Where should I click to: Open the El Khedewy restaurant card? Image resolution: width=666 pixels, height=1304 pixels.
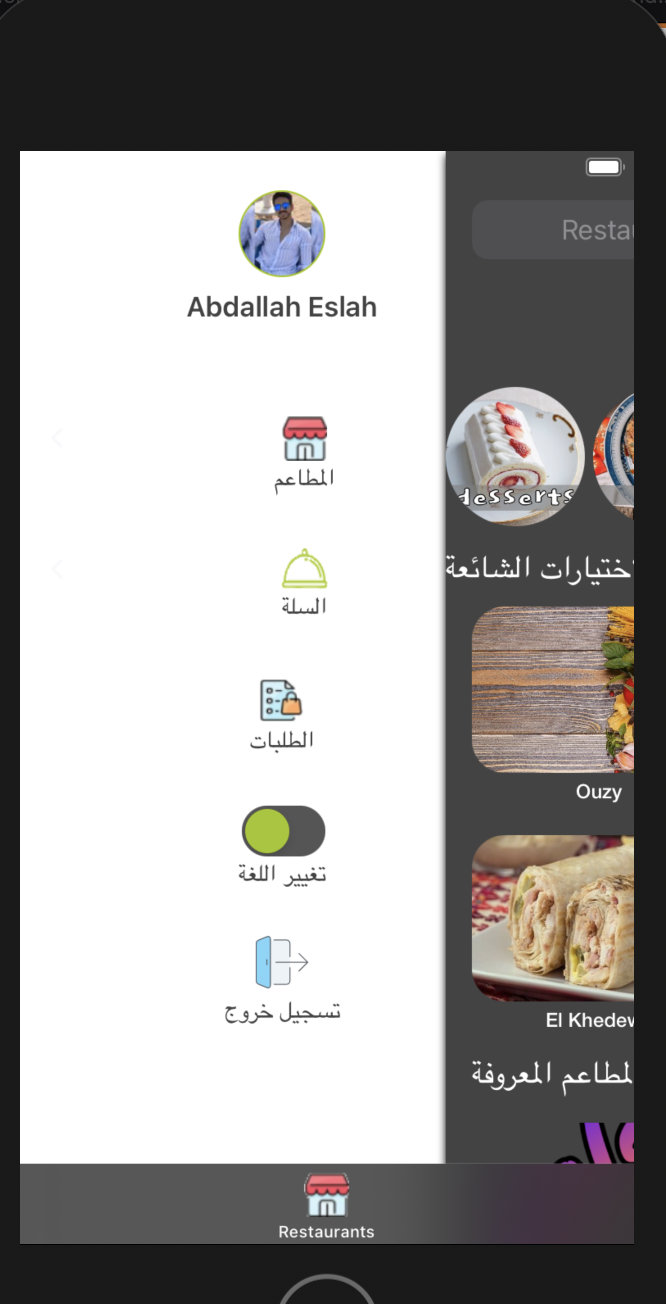click(x=553, y=932)
